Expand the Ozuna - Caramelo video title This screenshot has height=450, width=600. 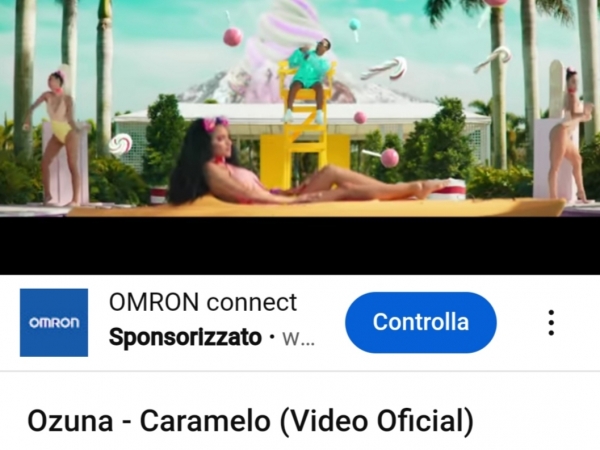pyautogui.click(x=250, y=421)
